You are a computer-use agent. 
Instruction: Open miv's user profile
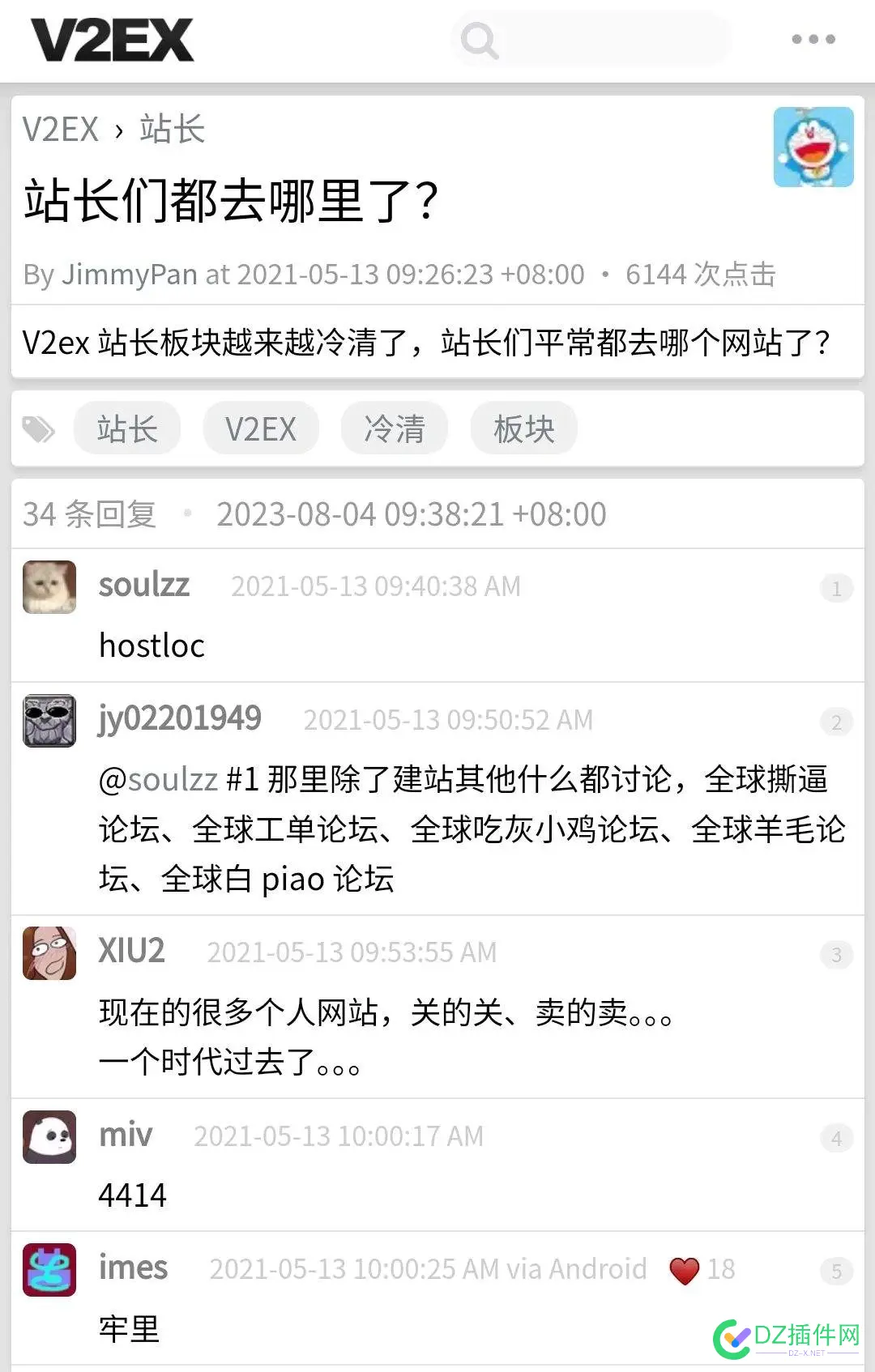click(126, 1135)
